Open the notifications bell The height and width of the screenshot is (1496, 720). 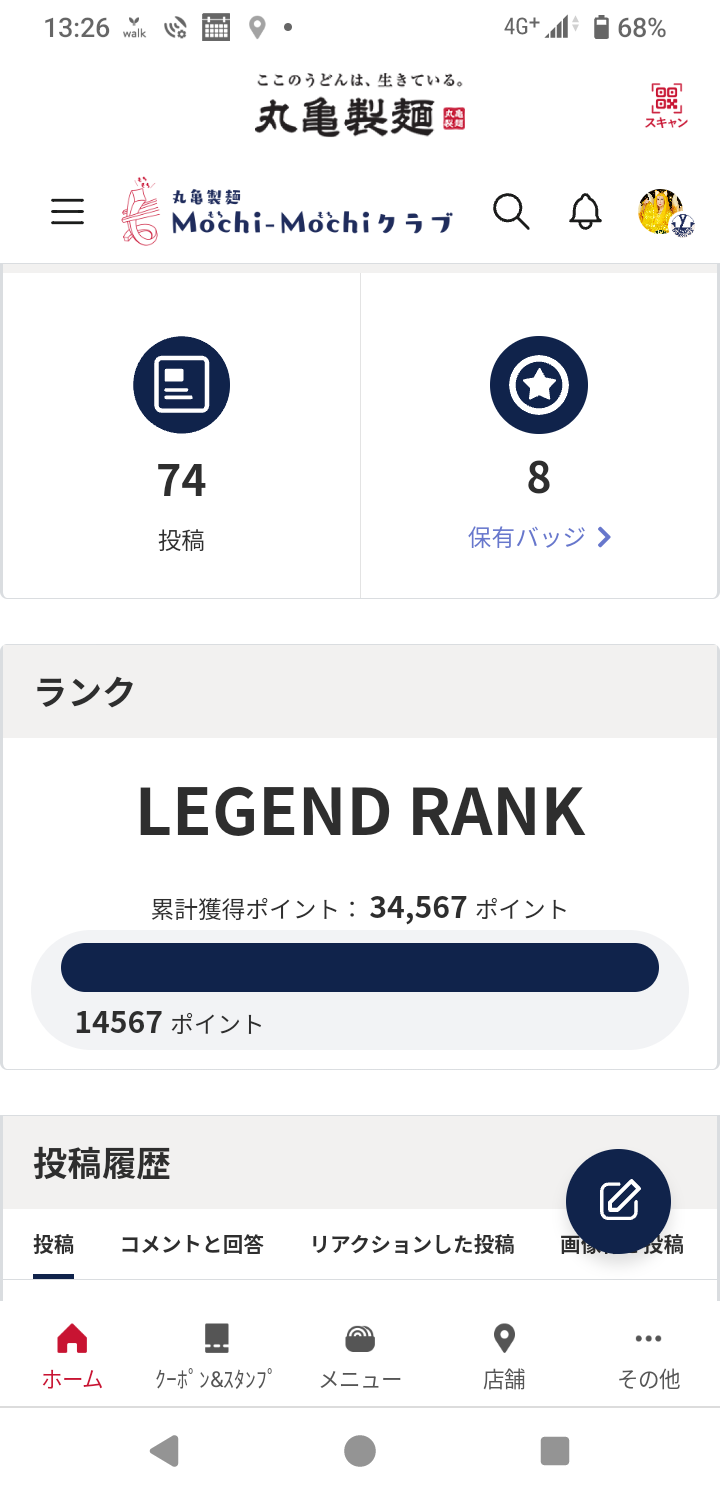[x=586, y=212]
